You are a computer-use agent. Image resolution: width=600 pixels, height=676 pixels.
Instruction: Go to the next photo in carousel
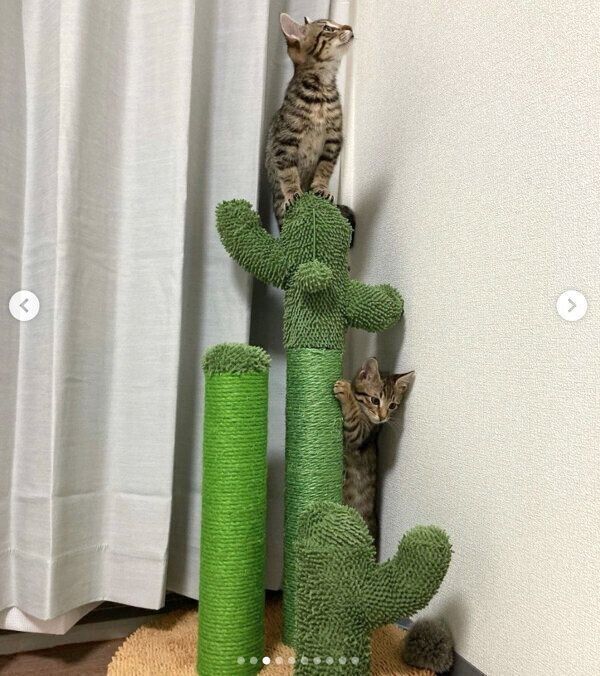pyautogui.click(x=572, y=306)
